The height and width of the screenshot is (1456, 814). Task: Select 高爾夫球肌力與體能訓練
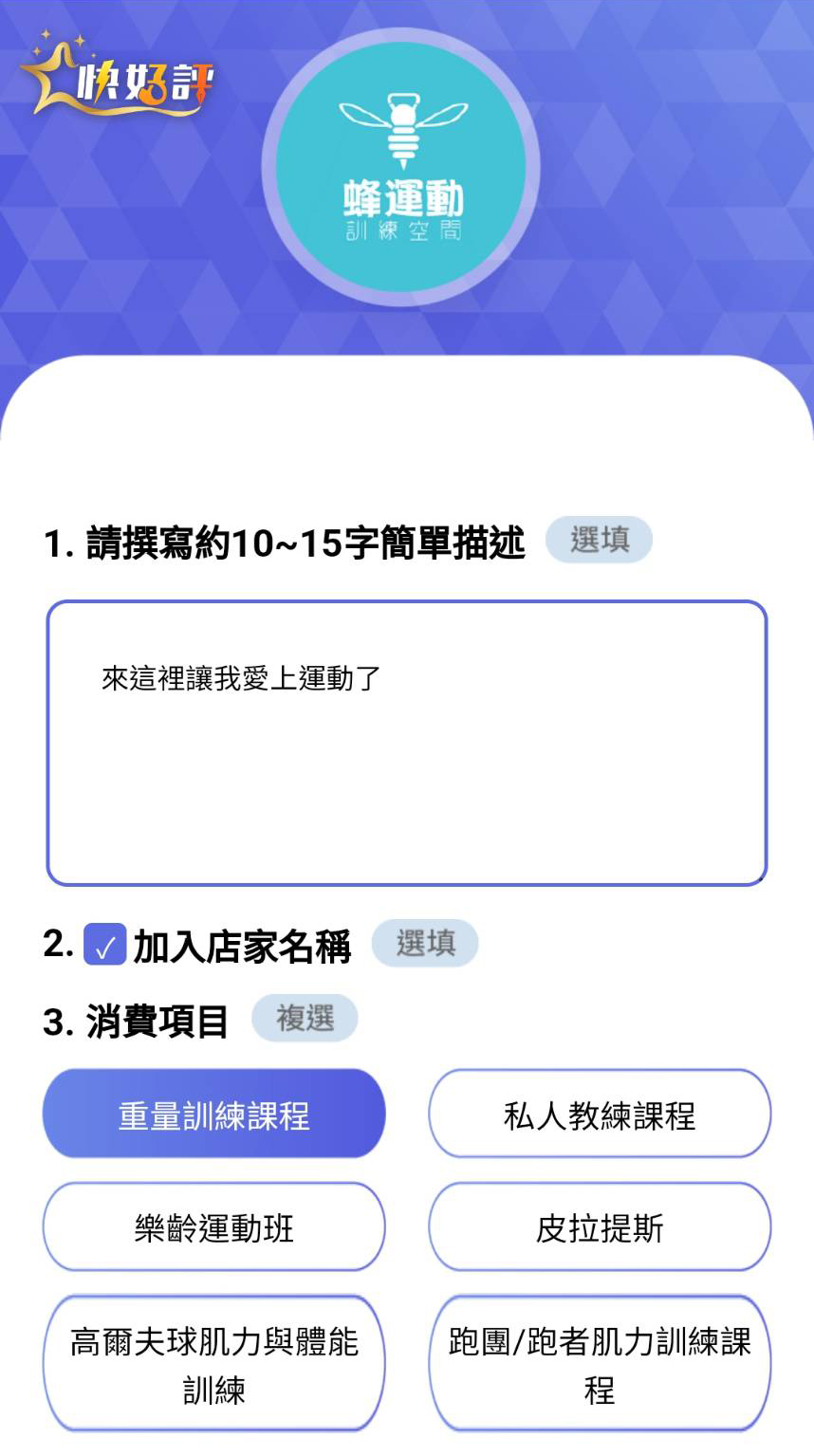click(x=213, y=1364)
